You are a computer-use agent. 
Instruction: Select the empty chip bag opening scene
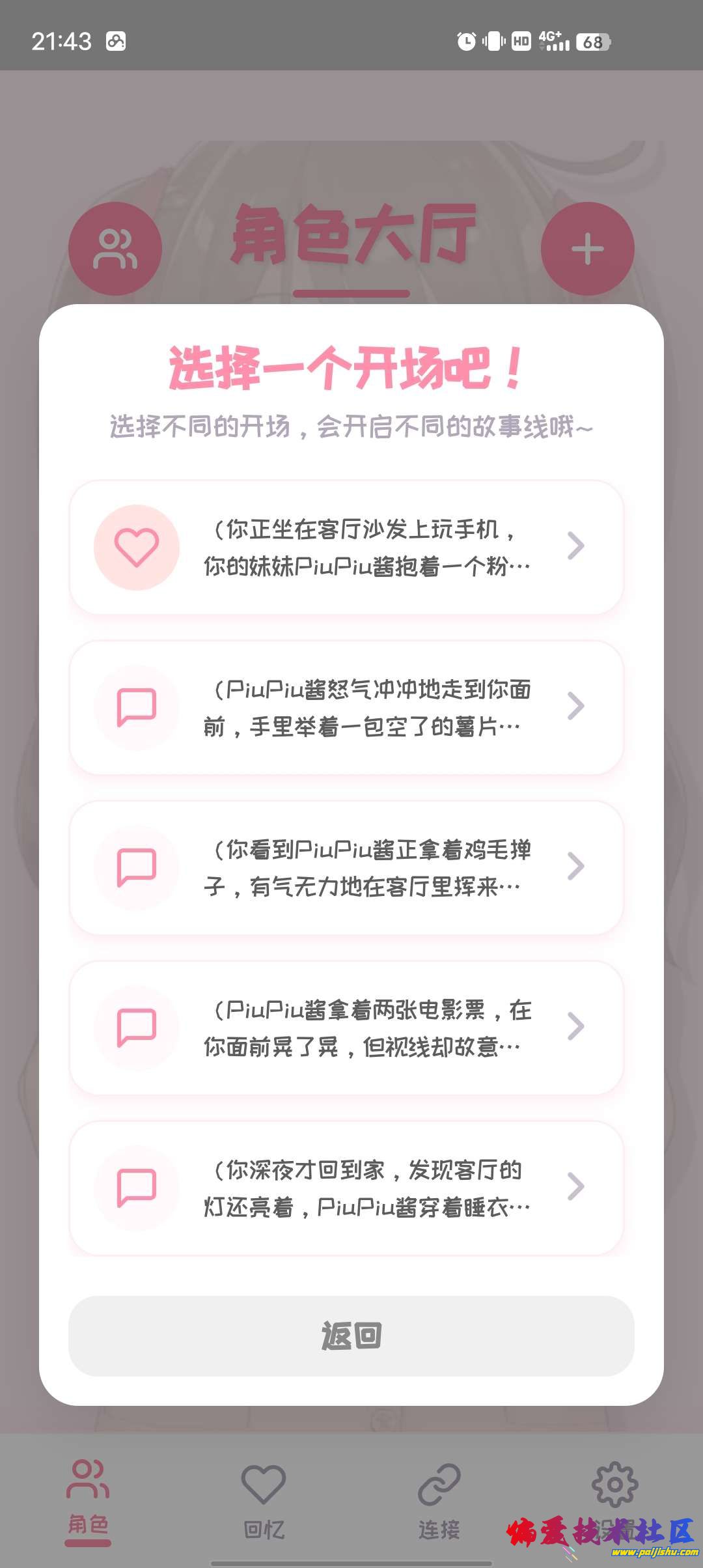[x=346, y=708]
